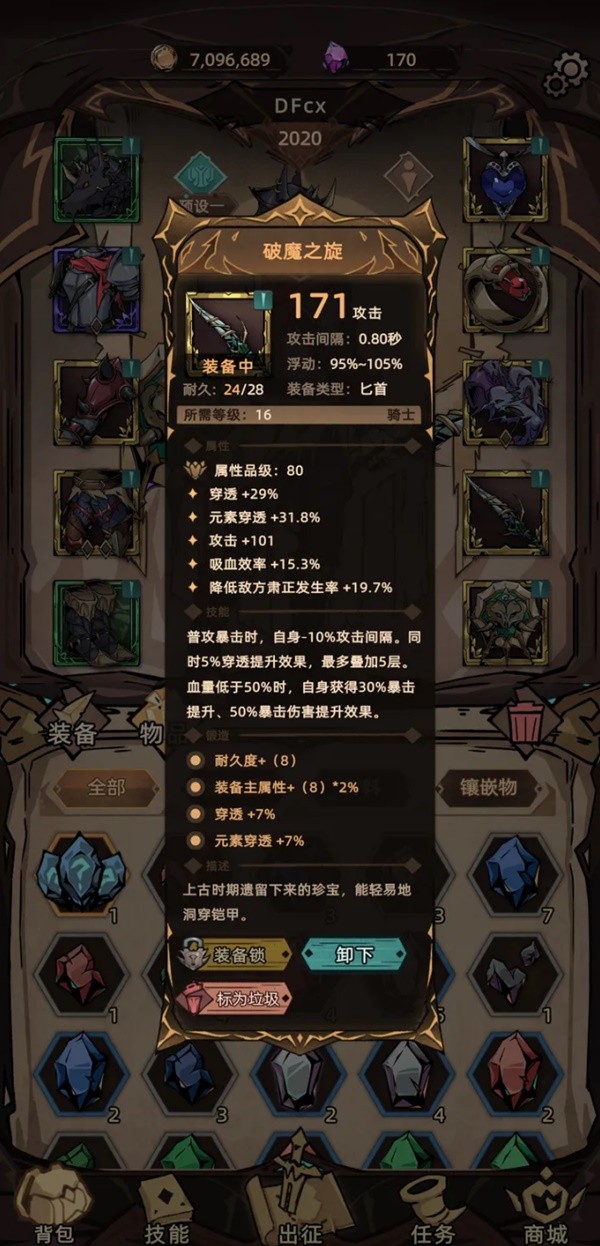The width and height of the screenshot is (600, 1246).
Task: Select the equipped black dragon helmet slot
Action: point(97,179)
